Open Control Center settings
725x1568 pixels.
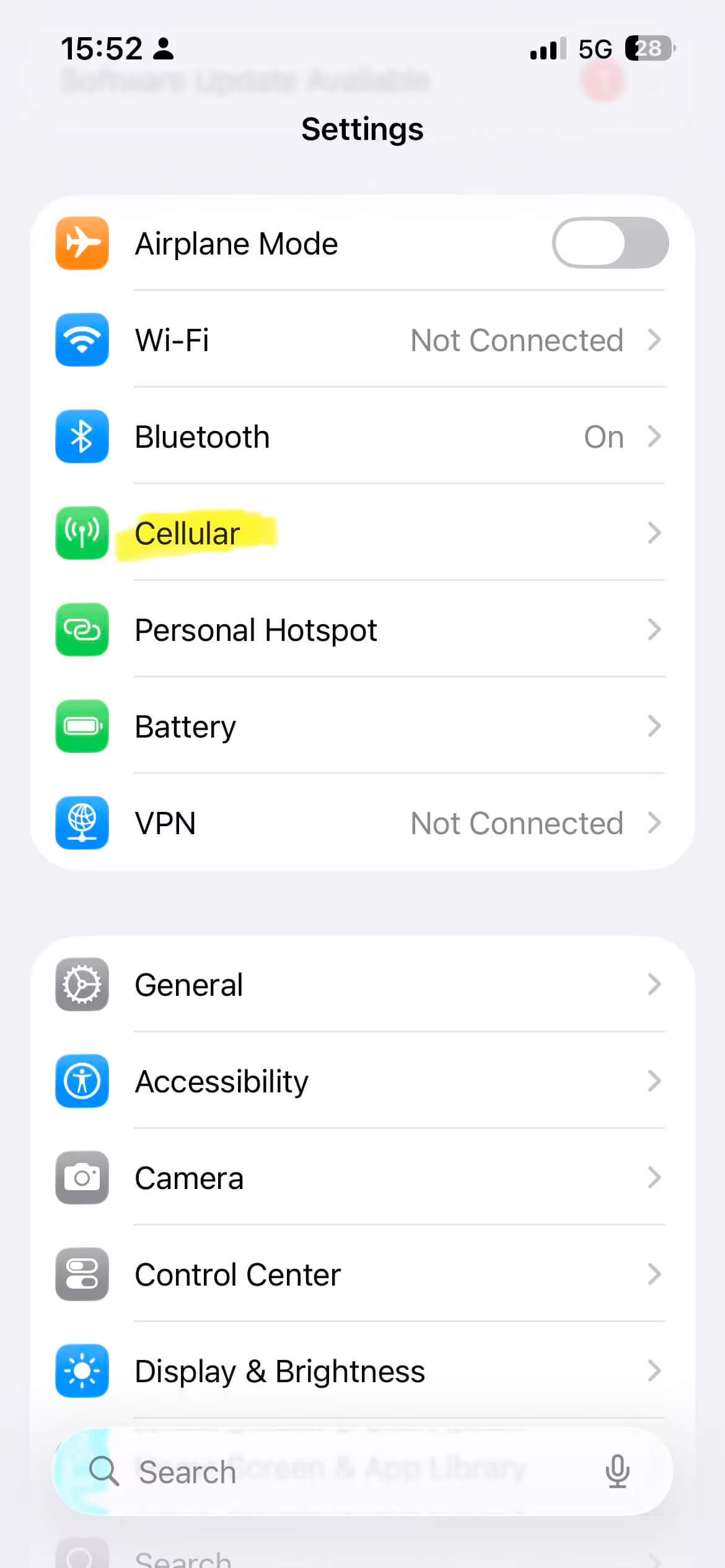tap(362, 1274)
